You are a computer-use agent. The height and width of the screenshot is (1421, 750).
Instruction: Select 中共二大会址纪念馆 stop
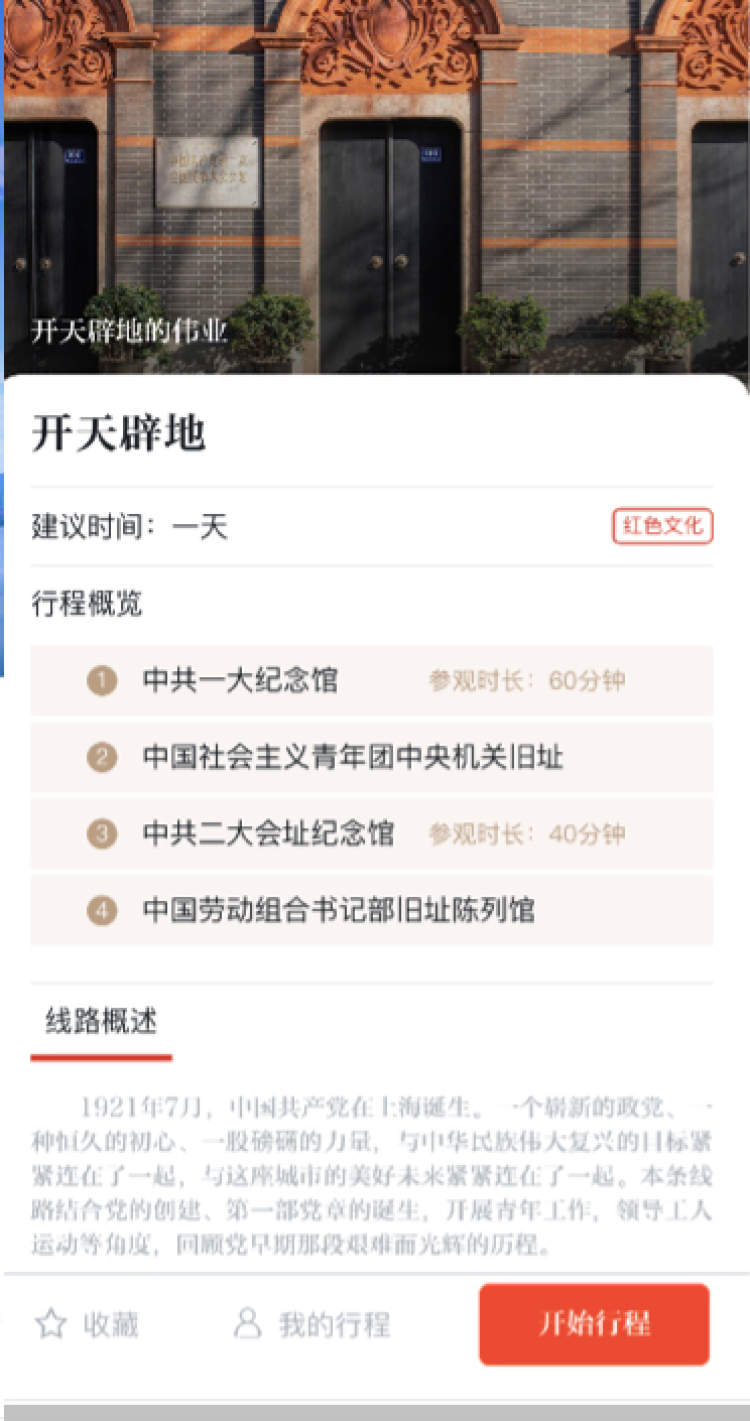click(x=371, y=833)
